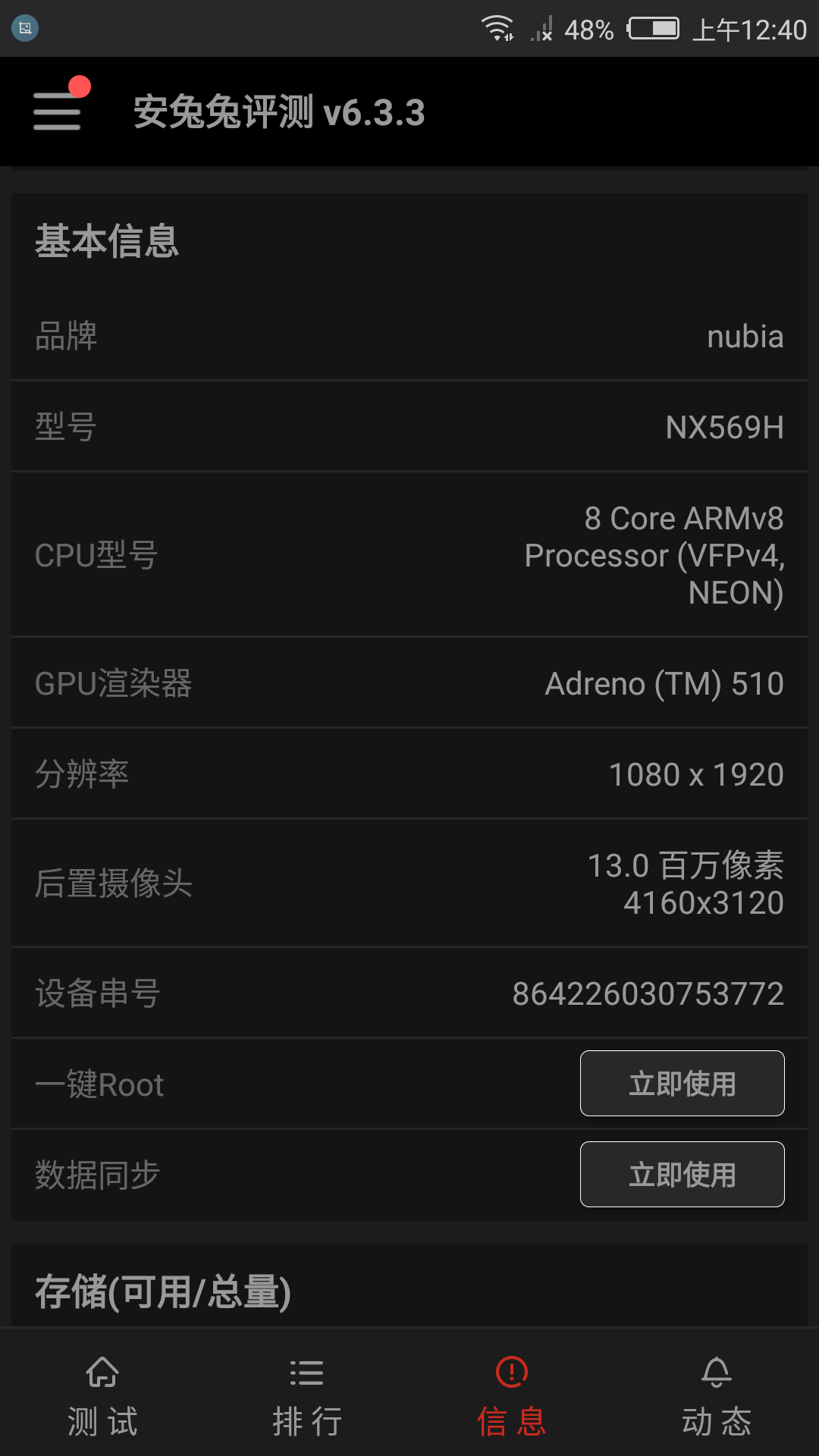Tap 立即使用 button for 数据同步
The image size is (819, 1456).
coord(682,1175)
